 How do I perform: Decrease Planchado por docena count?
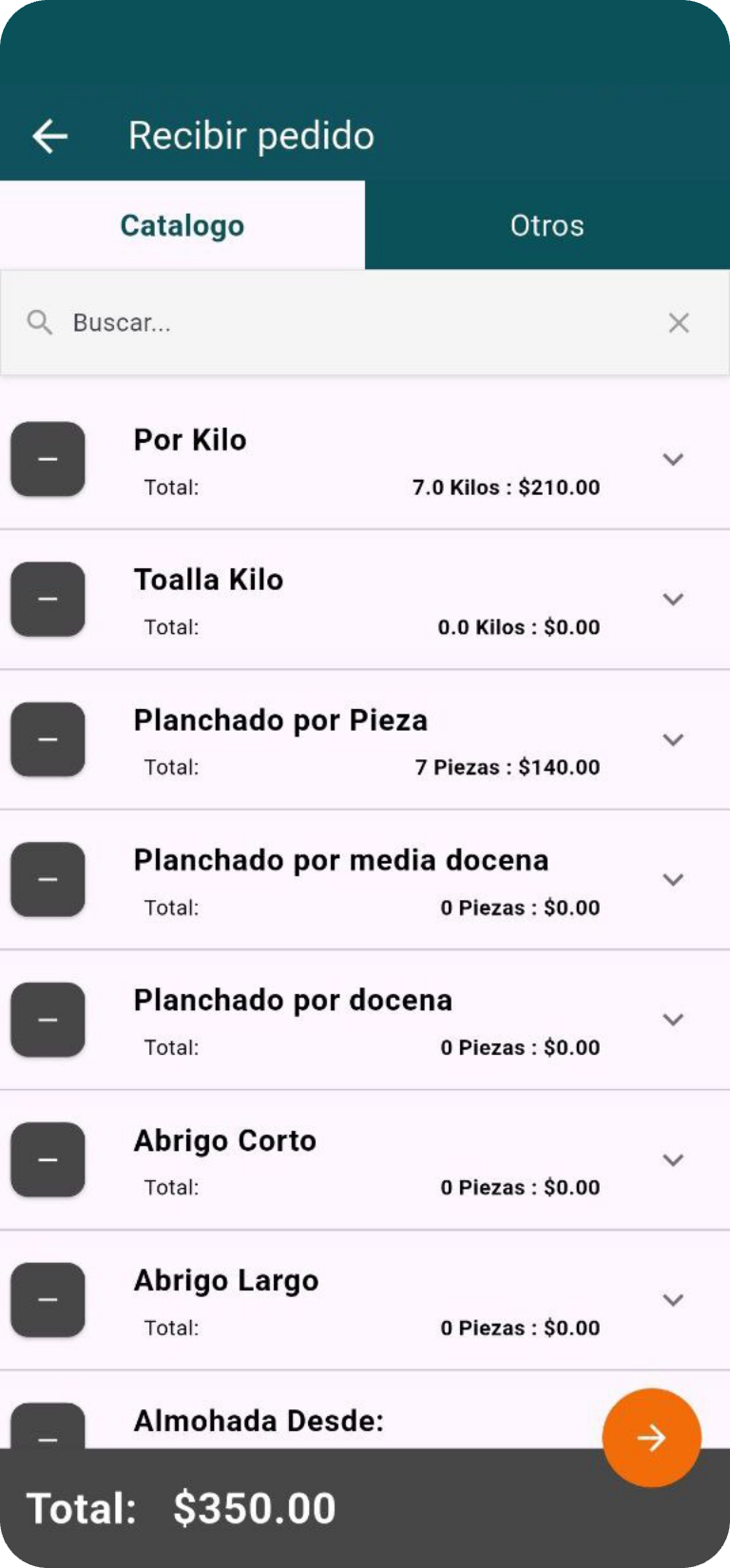point(48,1020)
